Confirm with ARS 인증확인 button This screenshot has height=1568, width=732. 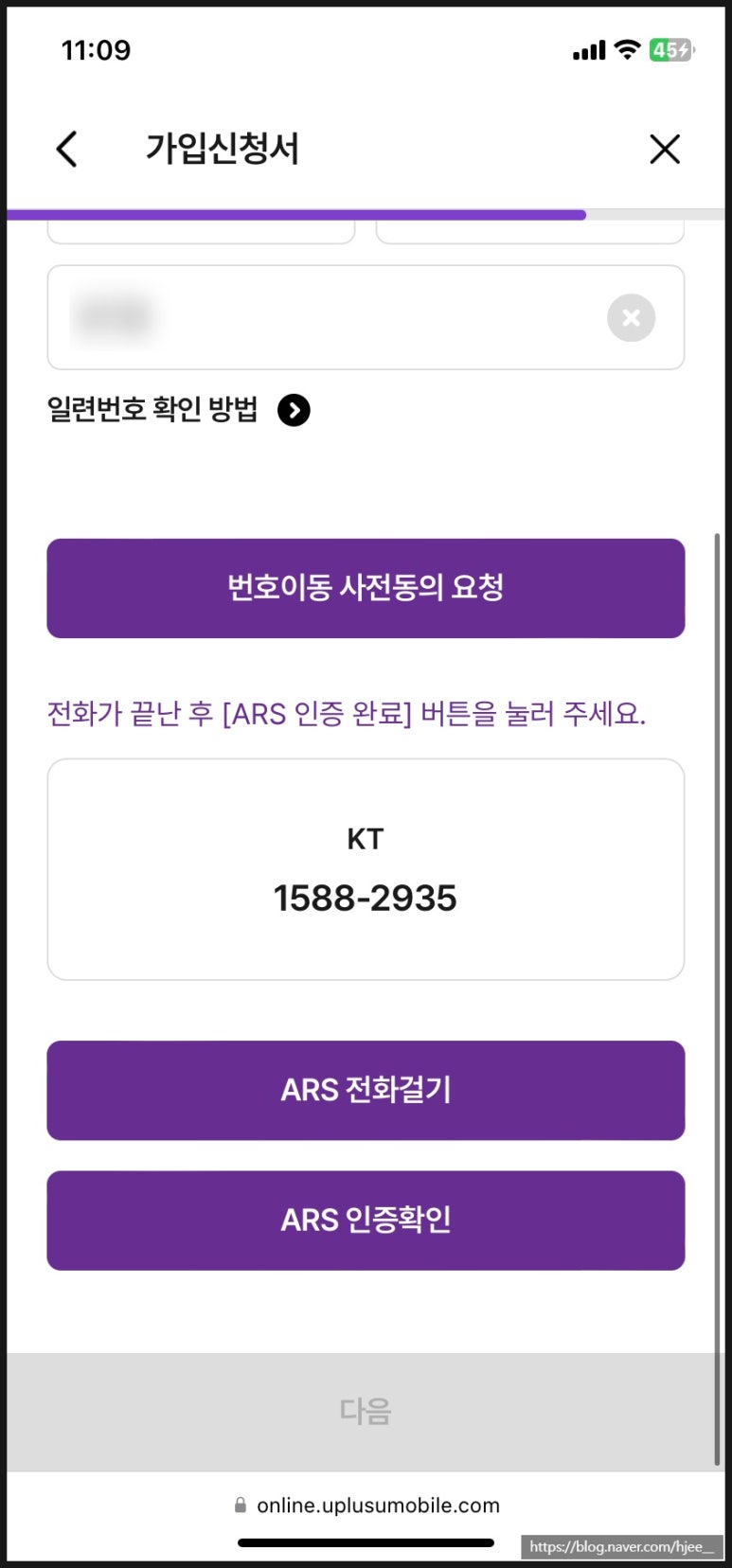366,1220
